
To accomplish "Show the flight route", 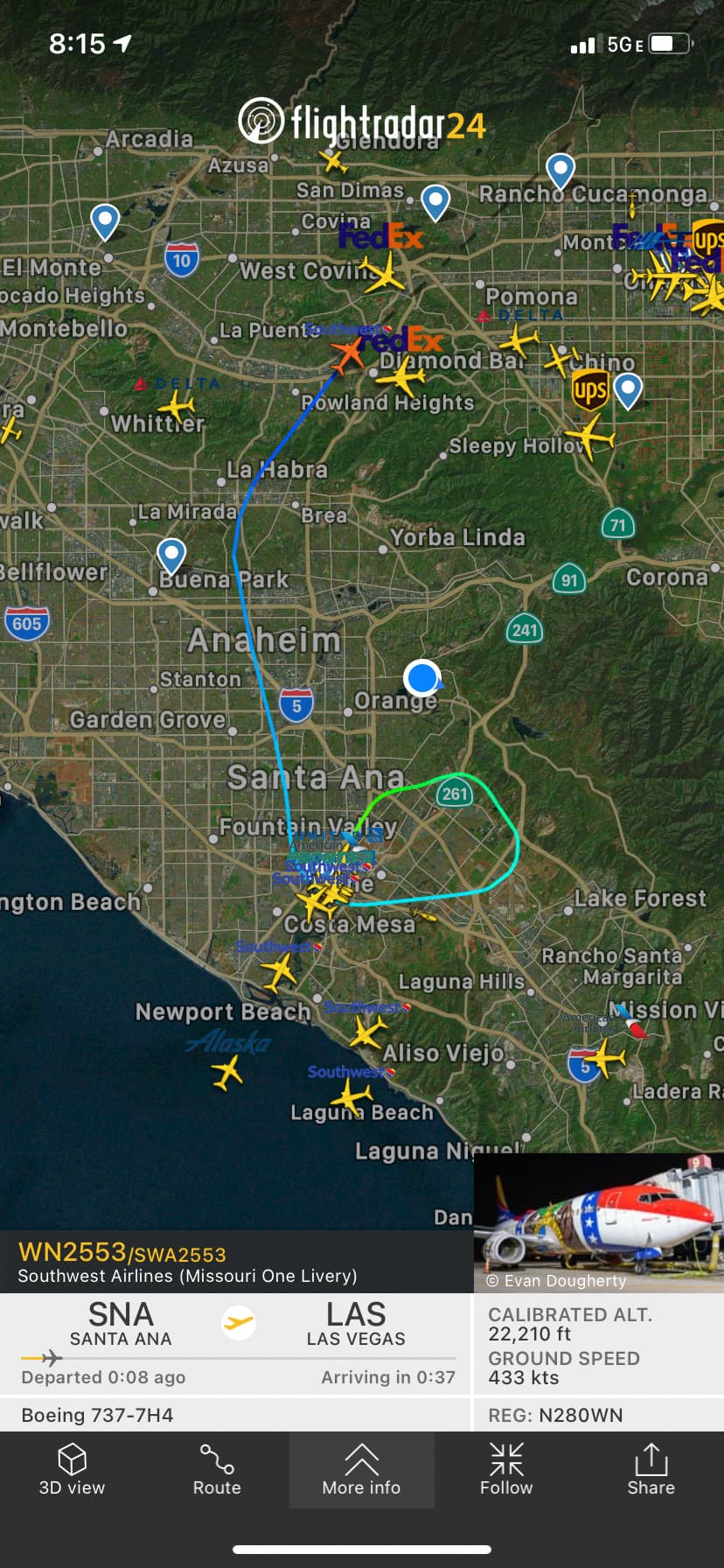I will 217,1470.
